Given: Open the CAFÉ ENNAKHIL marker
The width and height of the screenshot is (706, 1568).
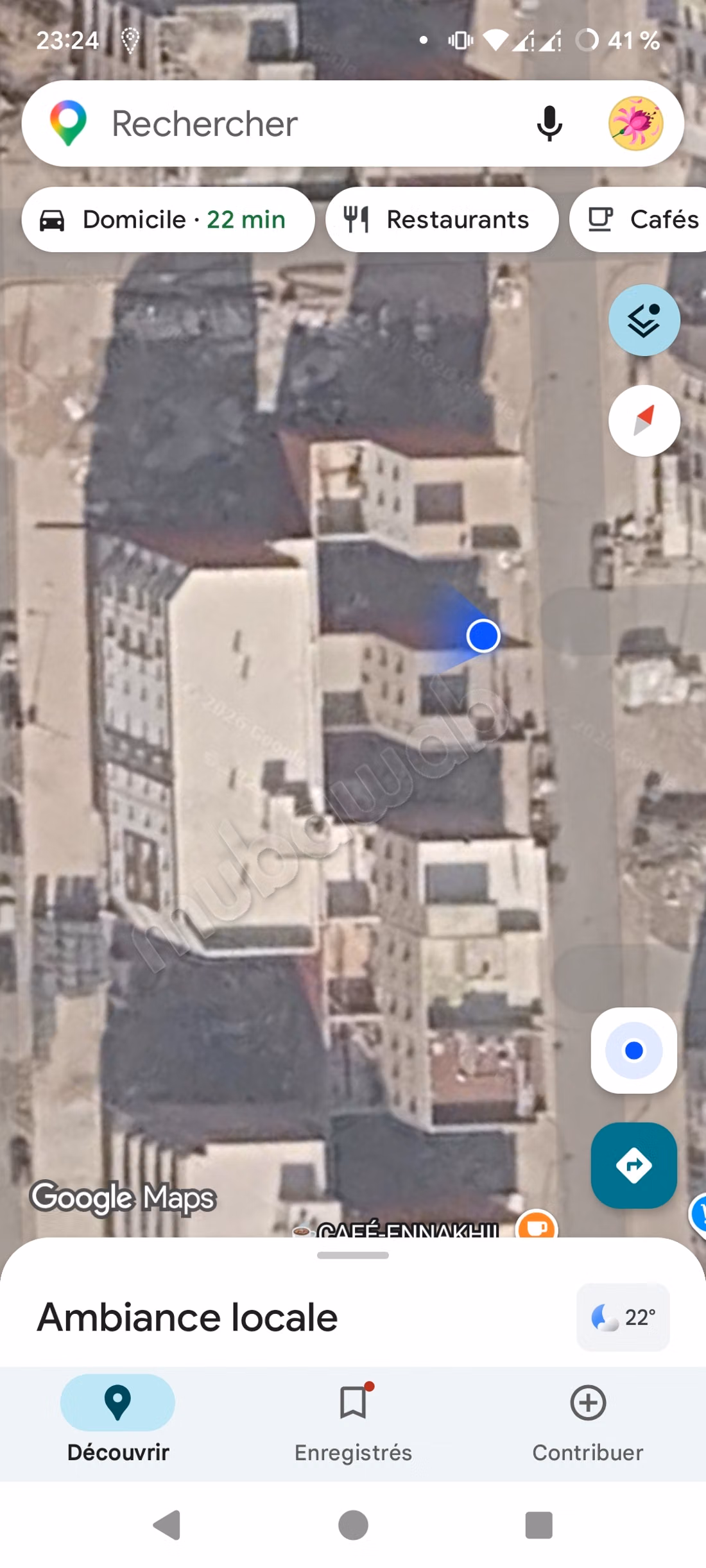Looking at the screenshot, I should click(x=537, y=1224).
